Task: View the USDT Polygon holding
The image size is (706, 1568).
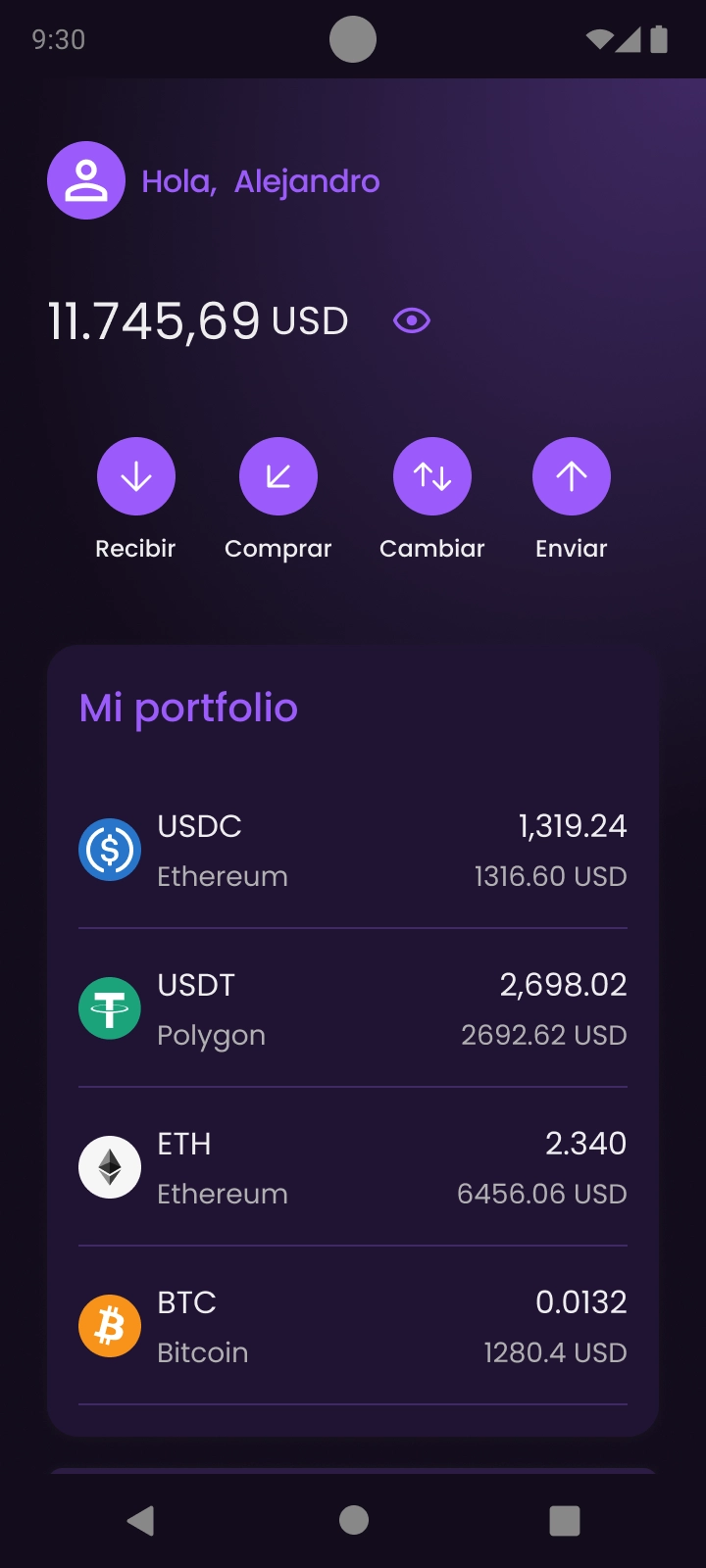Action: pos(353,1008)
